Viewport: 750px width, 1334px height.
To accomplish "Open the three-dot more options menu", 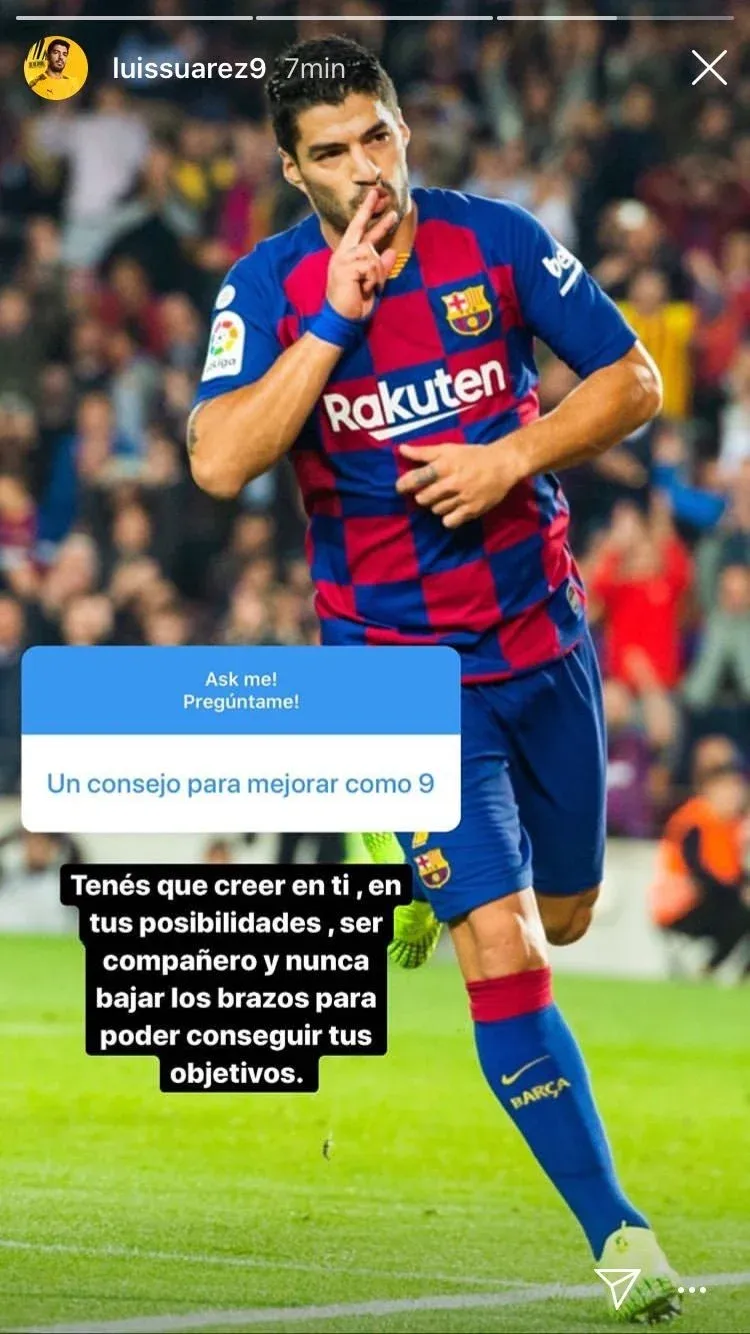I will [692, 1290].
